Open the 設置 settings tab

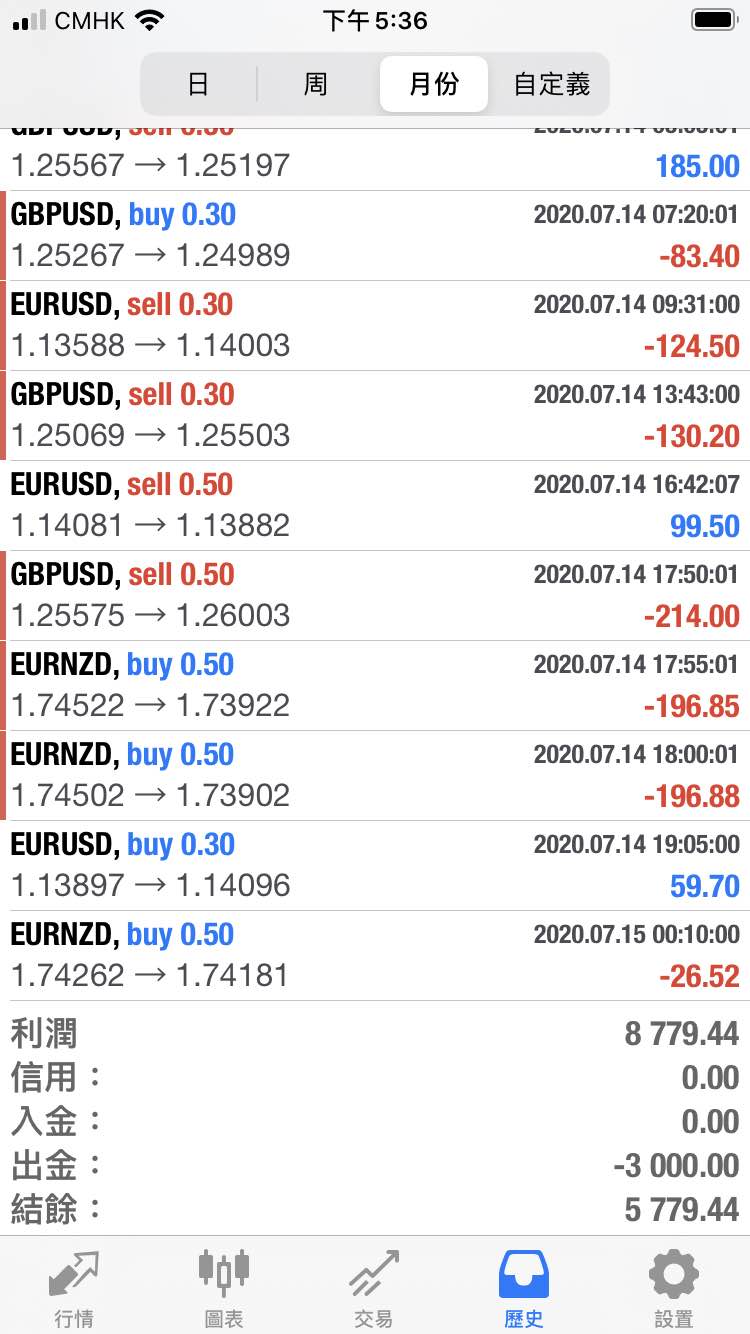click(674, 1288)
